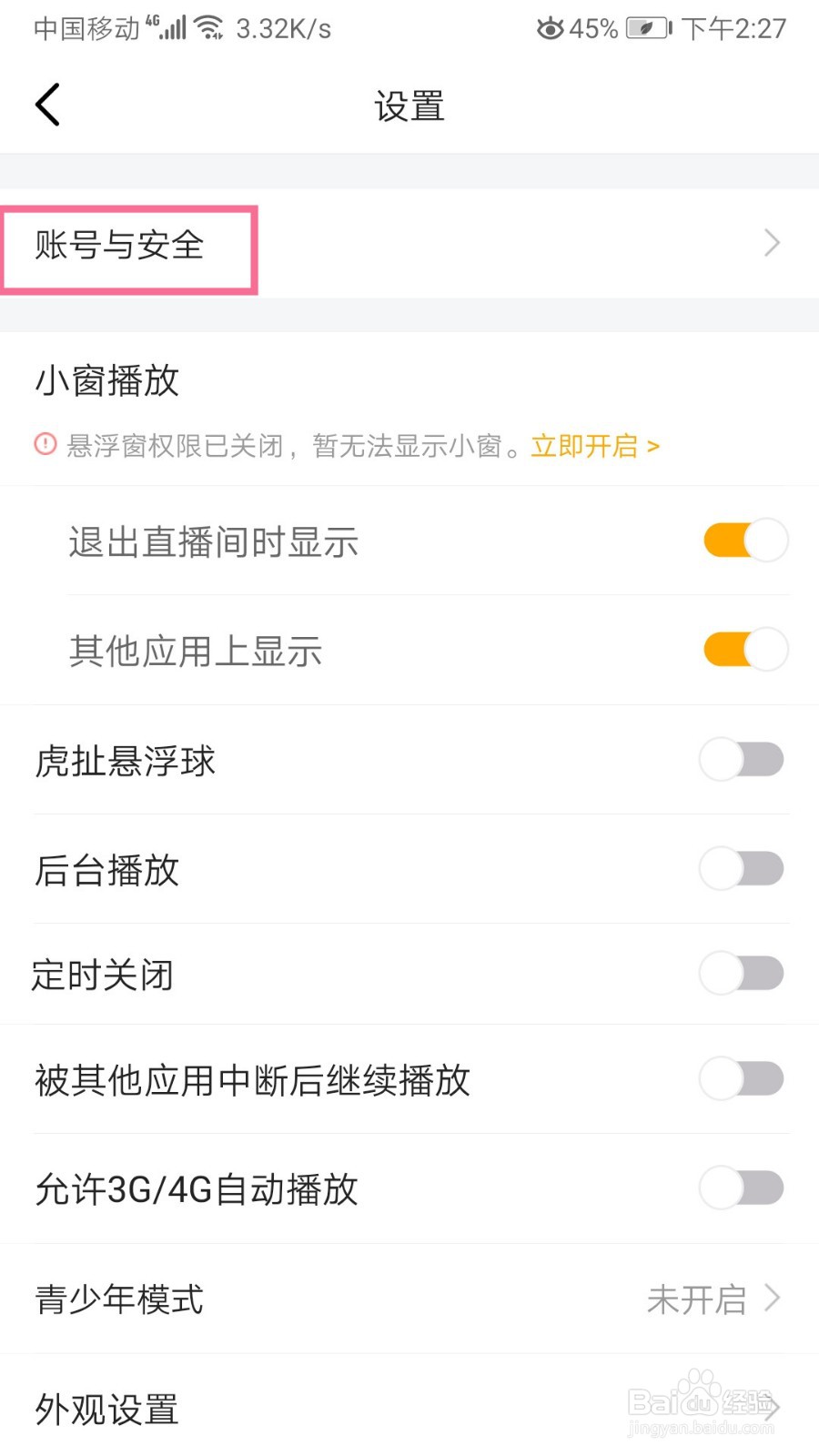819x1456 pixels.
Task: Disable the 退出直播间时显示 toggle
Action: pyautogui.click(x=743, y=540)
